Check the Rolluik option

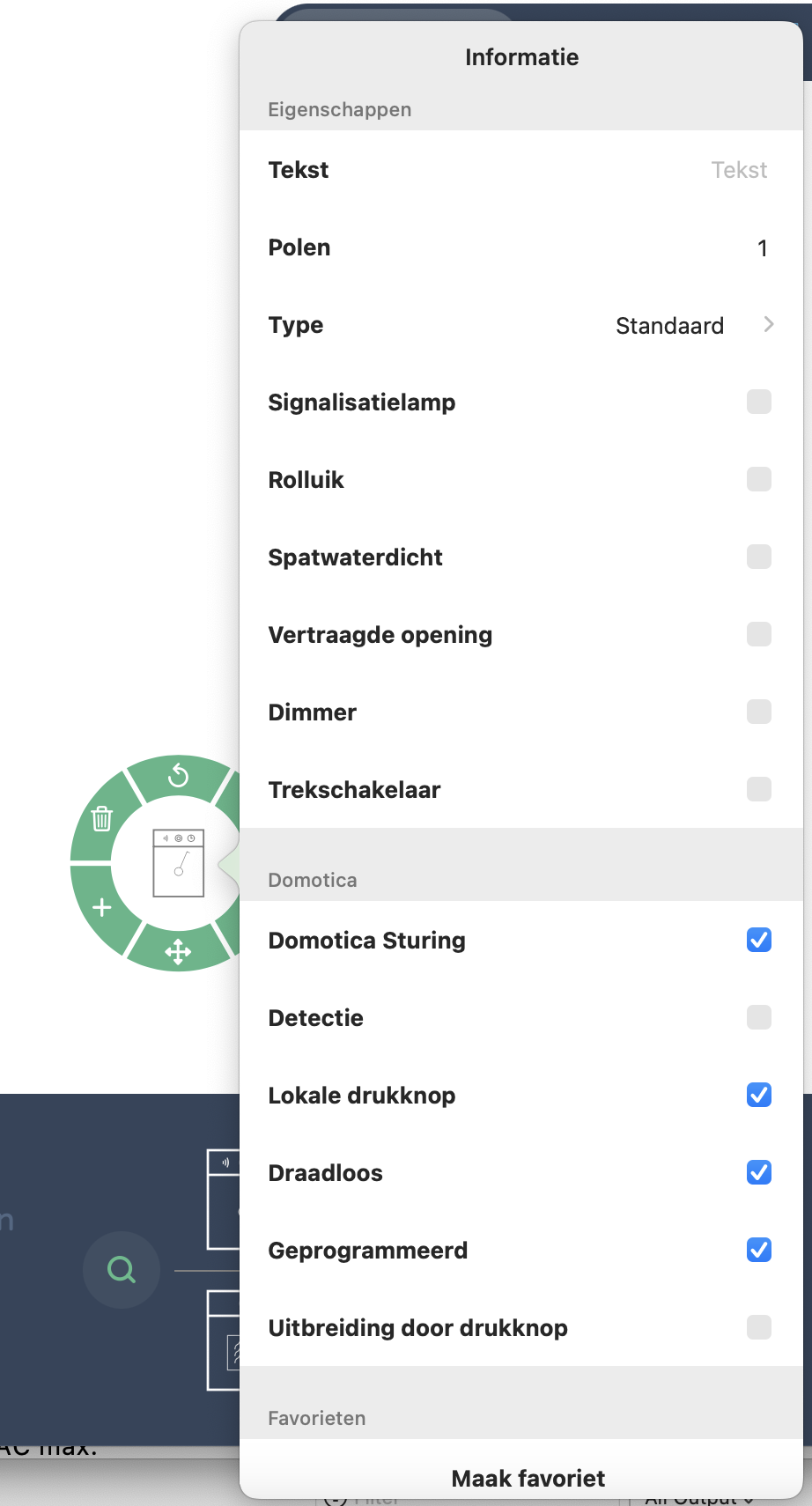point(759,479)
